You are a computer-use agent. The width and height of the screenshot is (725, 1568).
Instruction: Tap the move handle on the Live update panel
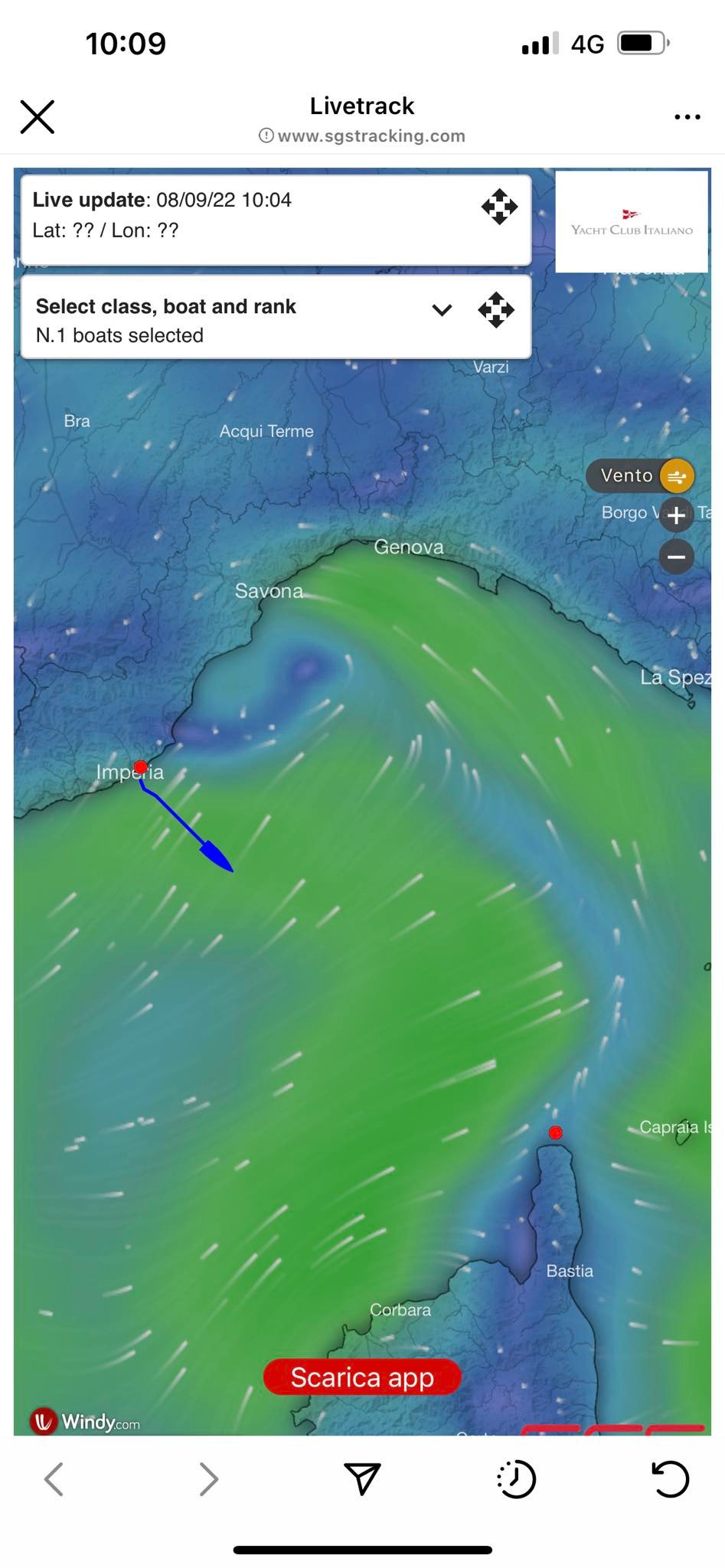click(499, 207)
